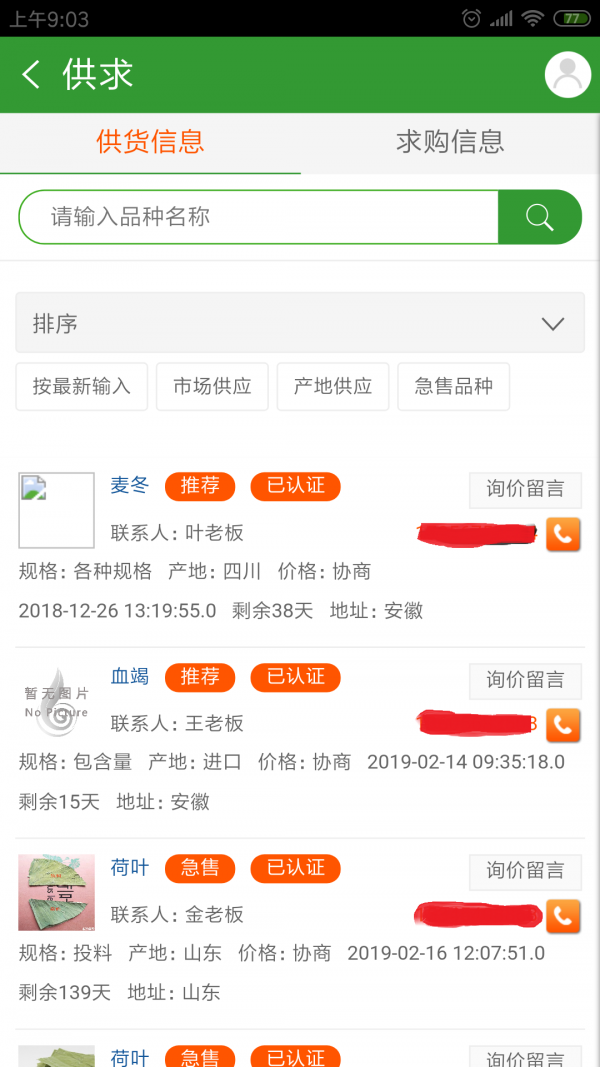This screenshot has width=600, height=1067.
Task: Tap 询价留言 for 麦冬
Action: point(525,489)
